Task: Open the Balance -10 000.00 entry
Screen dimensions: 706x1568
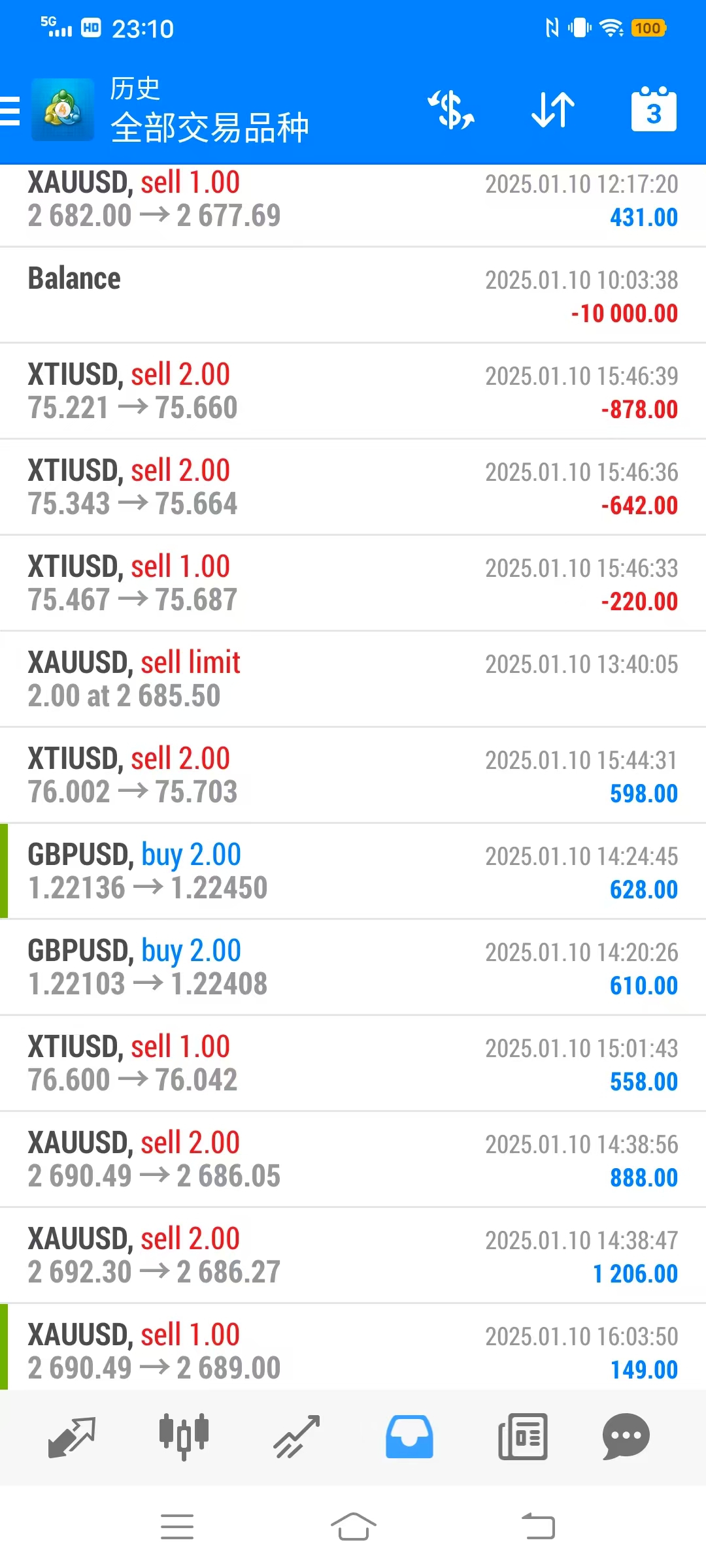Action: point(353,295)
